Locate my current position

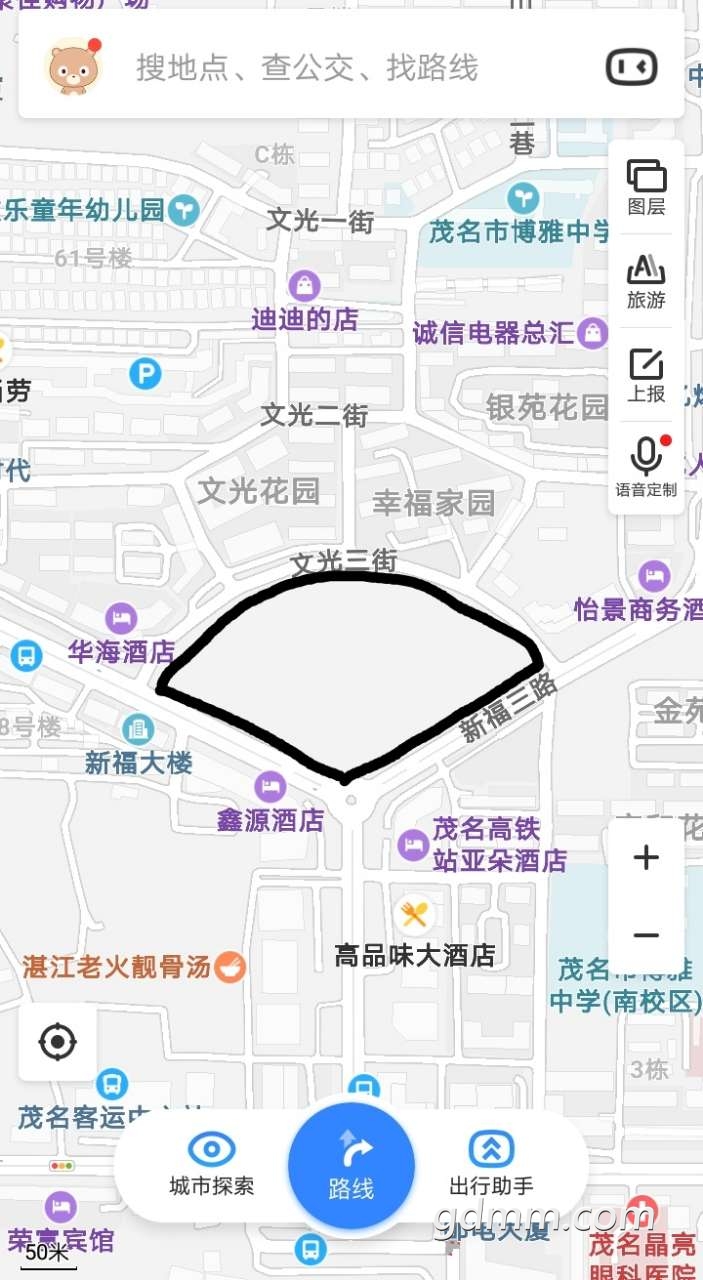[x=57, y=1043]
